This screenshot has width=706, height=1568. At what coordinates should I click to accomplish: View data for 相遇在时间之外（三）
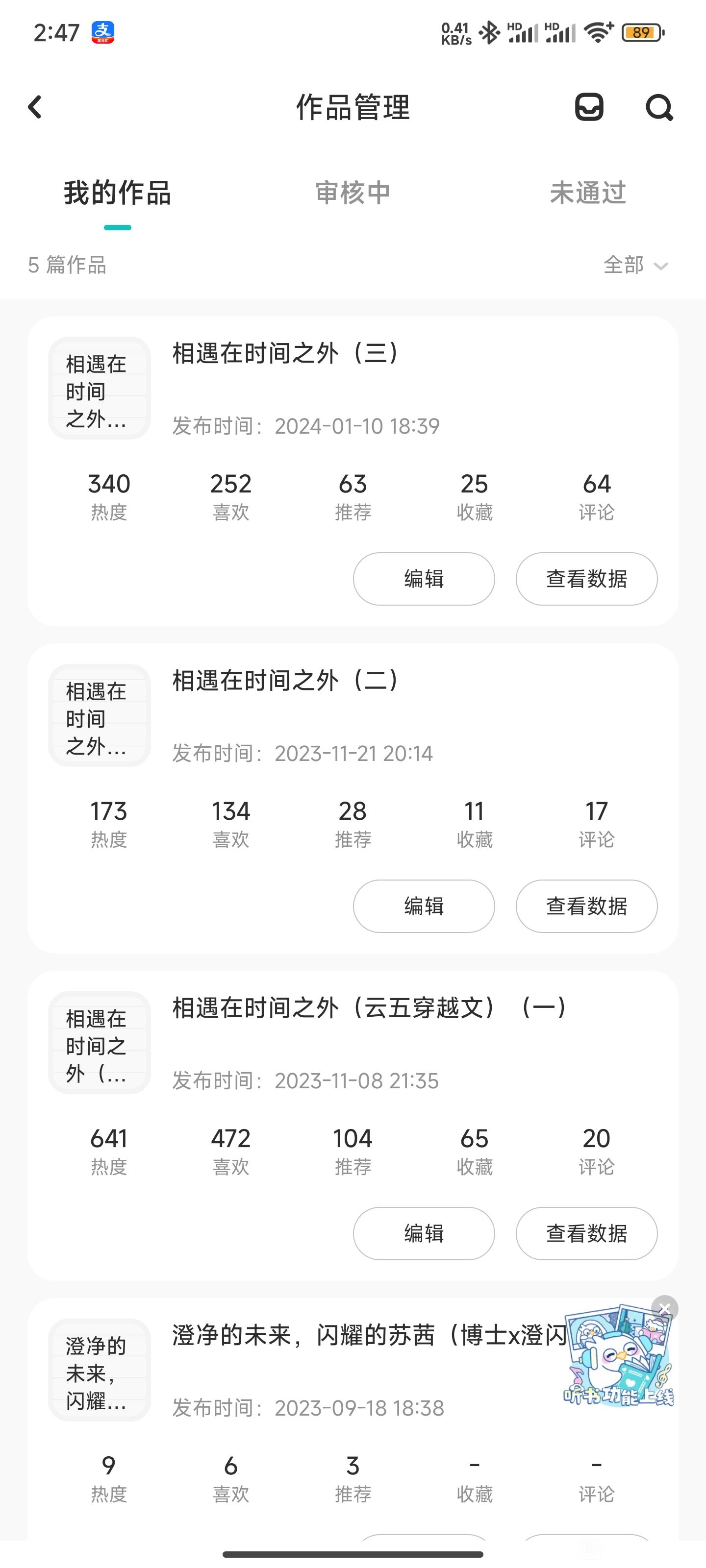point(586,579)
